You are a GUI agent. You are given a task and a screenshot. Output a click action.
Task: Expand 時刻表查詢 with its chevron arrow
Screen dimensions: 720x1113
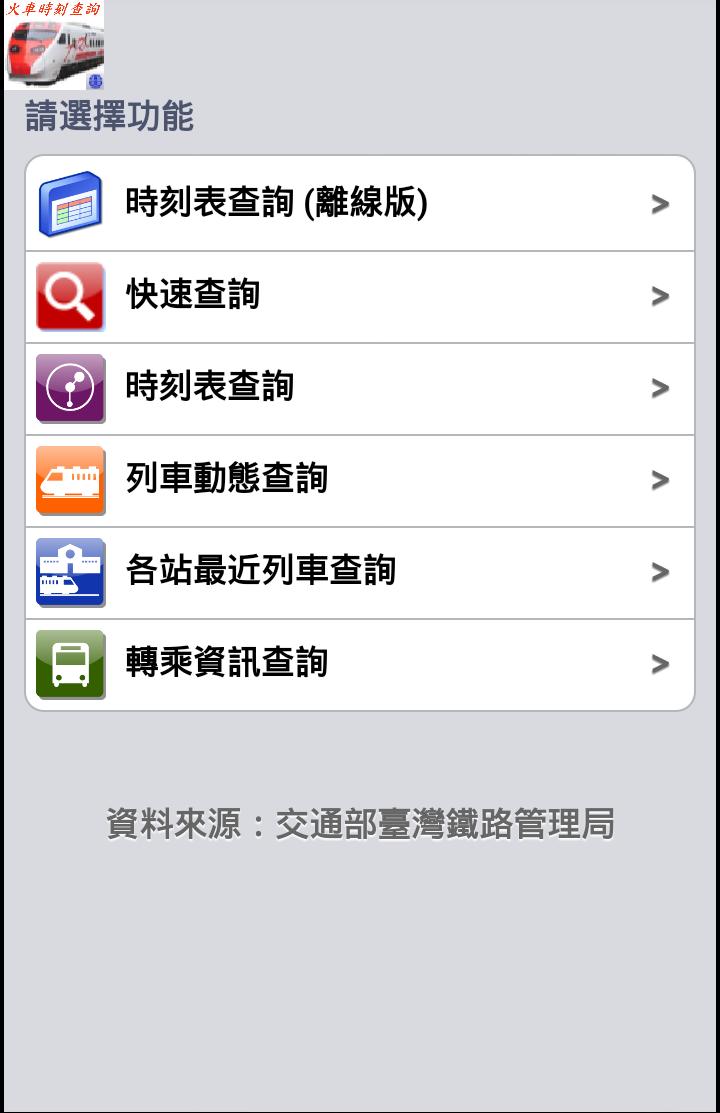[x=660, y=388]
